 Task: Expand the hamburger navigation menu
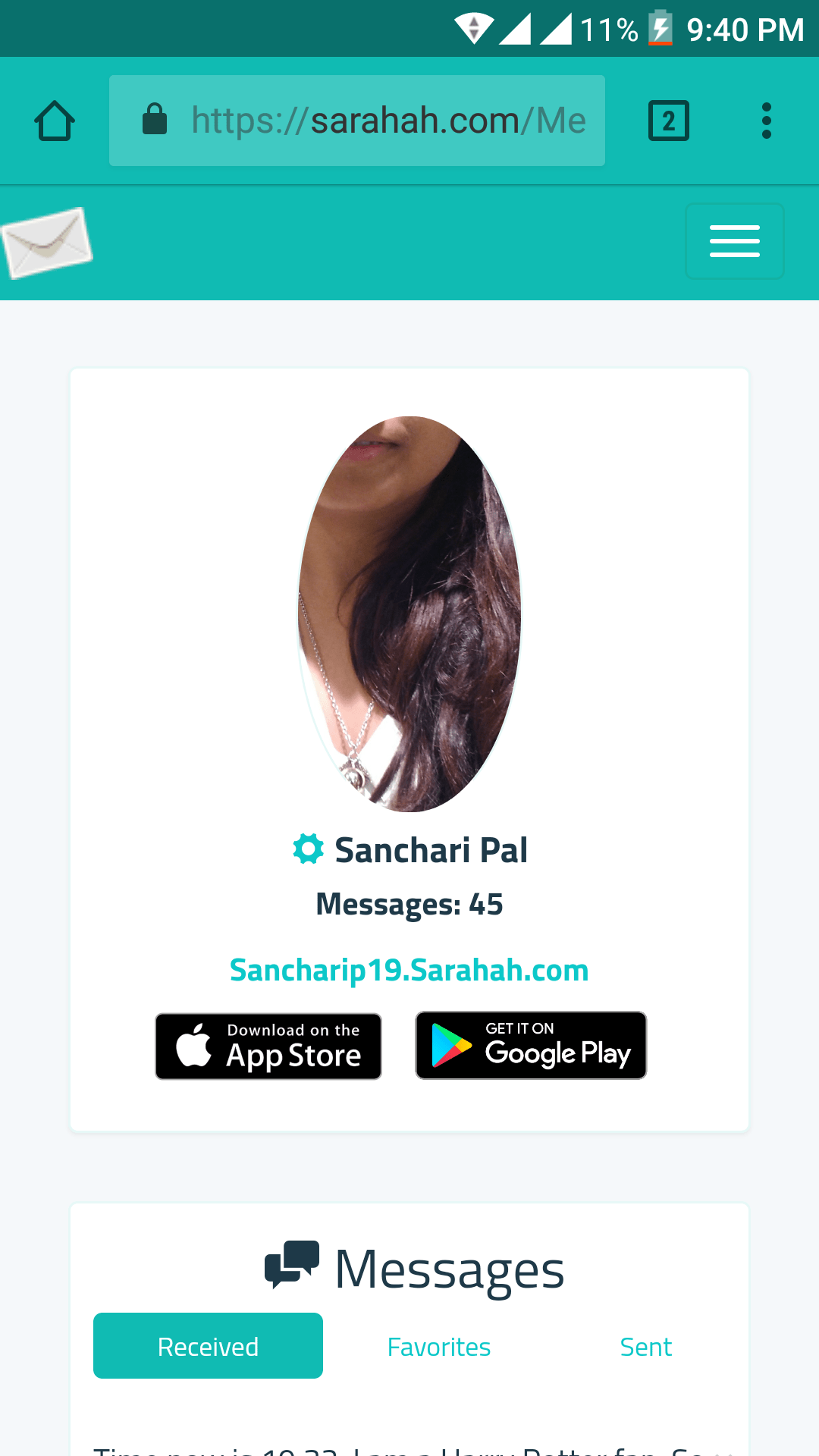click(734, 241)
